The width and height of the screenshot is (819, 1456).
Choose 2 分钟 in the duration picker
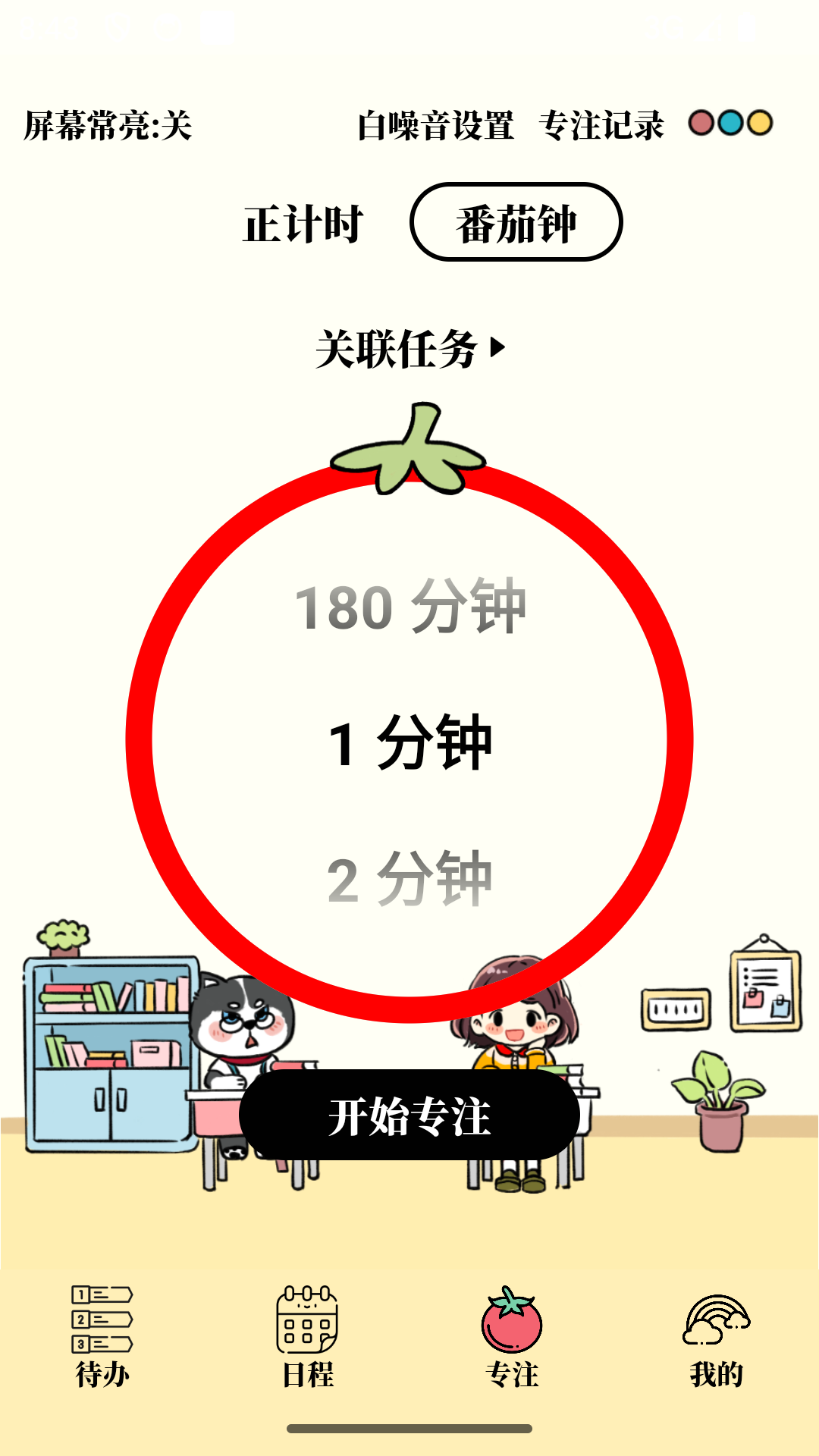409,880
